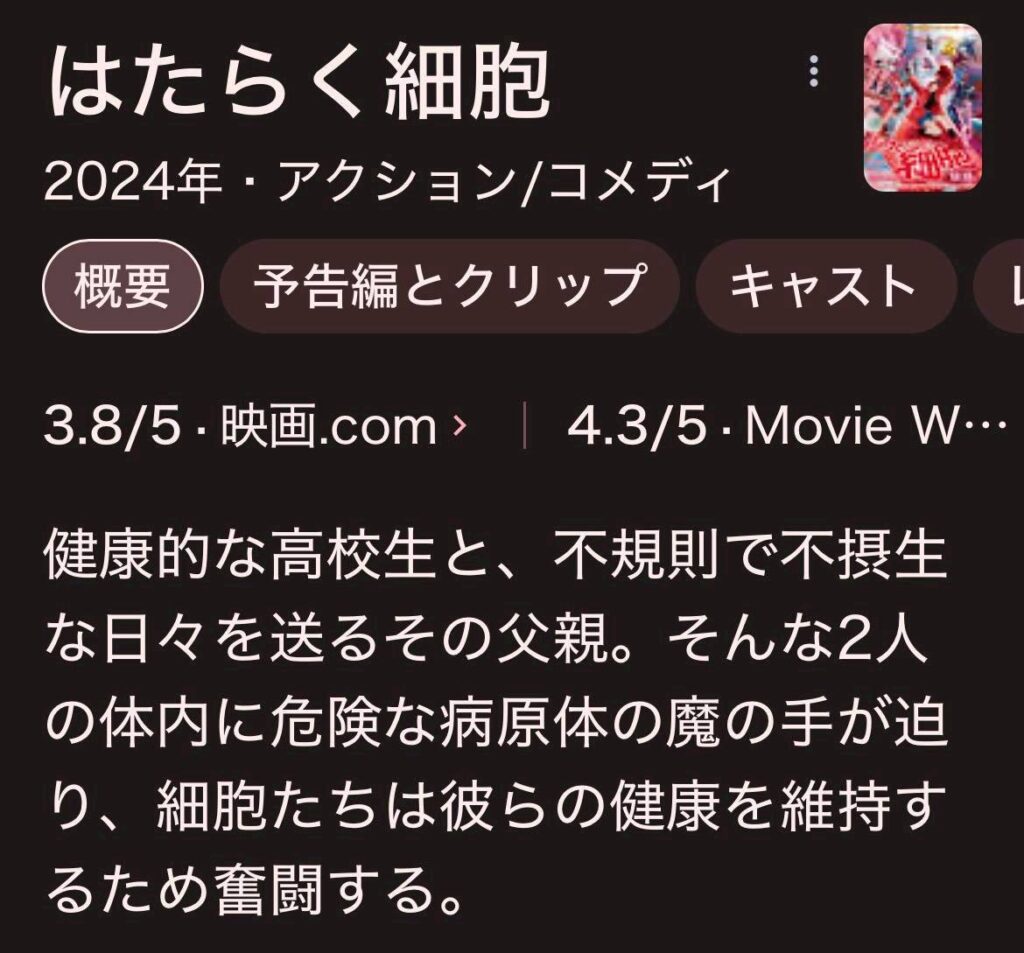This screenshot has height=953, width=1024.
Task: Open the 映画.com 3.8/5 rating link
Action: click(256, 427)
